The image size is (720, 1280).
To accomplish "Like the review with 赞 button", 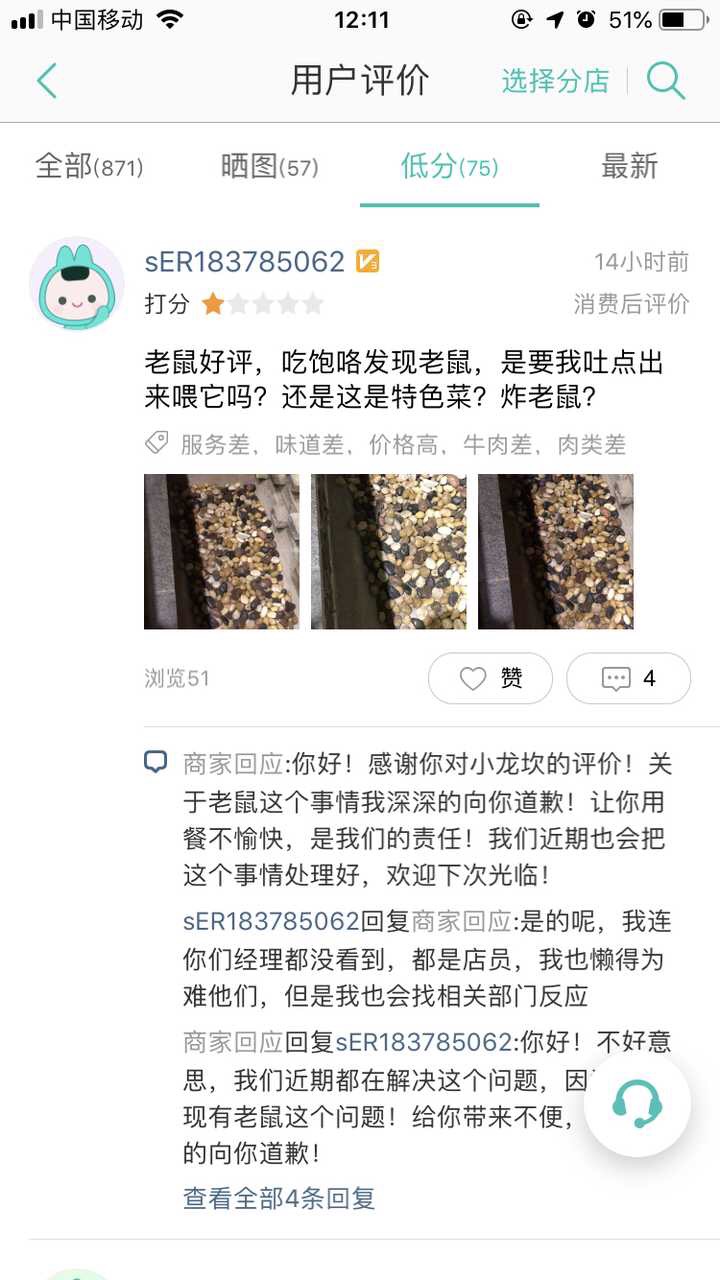I will (490, 679).
